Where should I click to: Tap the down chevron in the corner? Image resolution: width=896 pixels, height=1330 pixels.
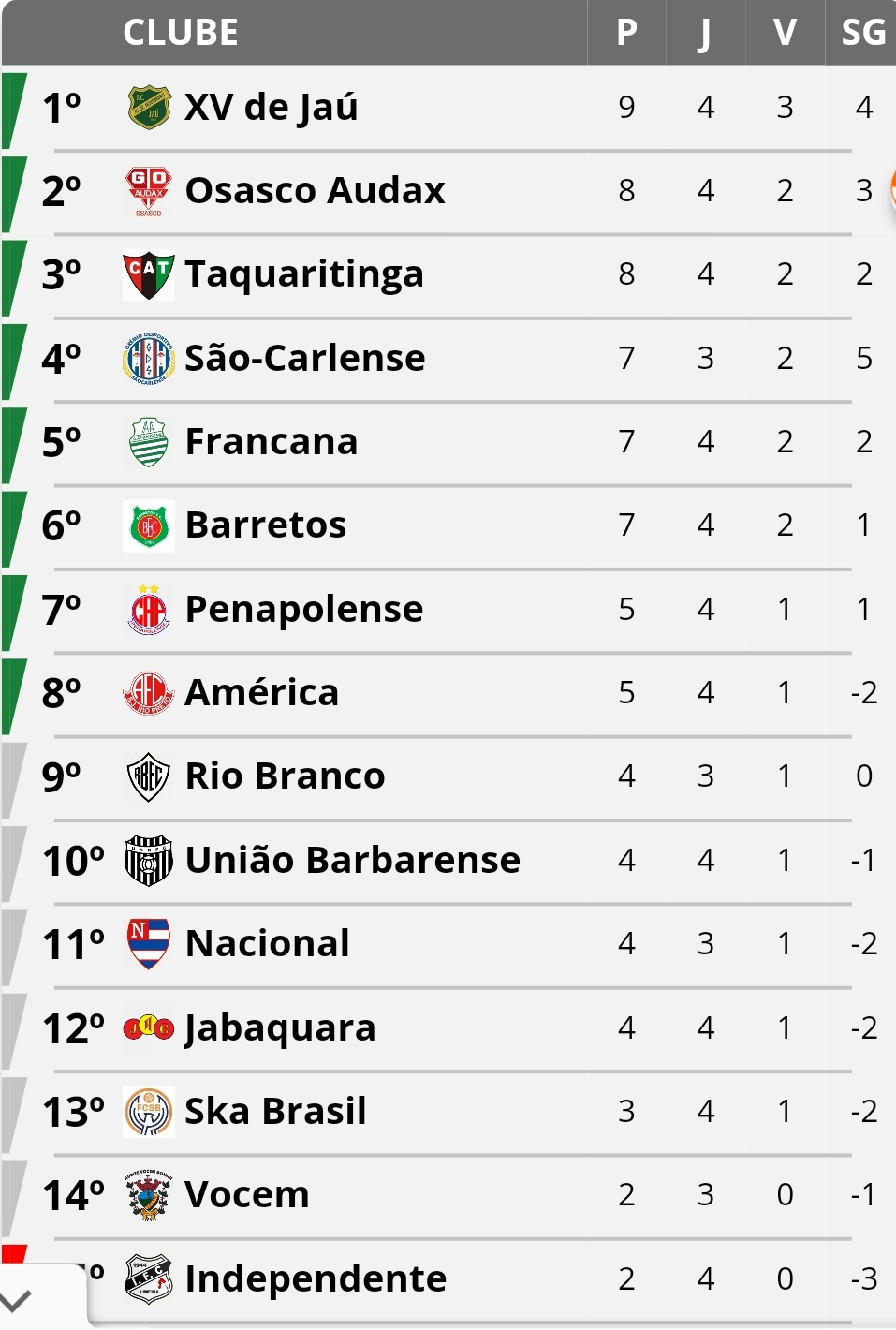[17, 1300]
